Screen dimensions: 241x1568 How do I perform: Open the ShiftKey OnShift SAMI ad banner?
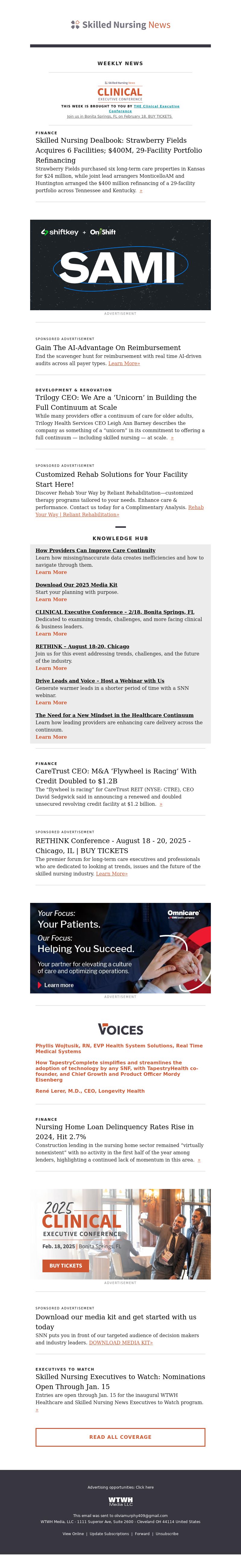point(120,265)
